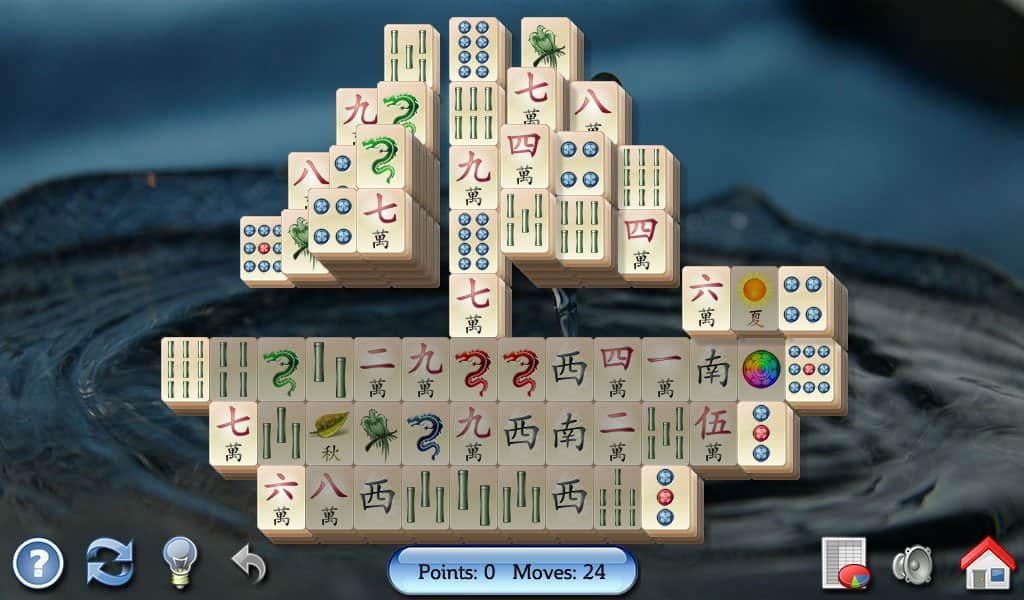Mute the sound with the speaker icon
Image resolution: width=1024 pixels, height=600 pixels.
tap(911, 565)
